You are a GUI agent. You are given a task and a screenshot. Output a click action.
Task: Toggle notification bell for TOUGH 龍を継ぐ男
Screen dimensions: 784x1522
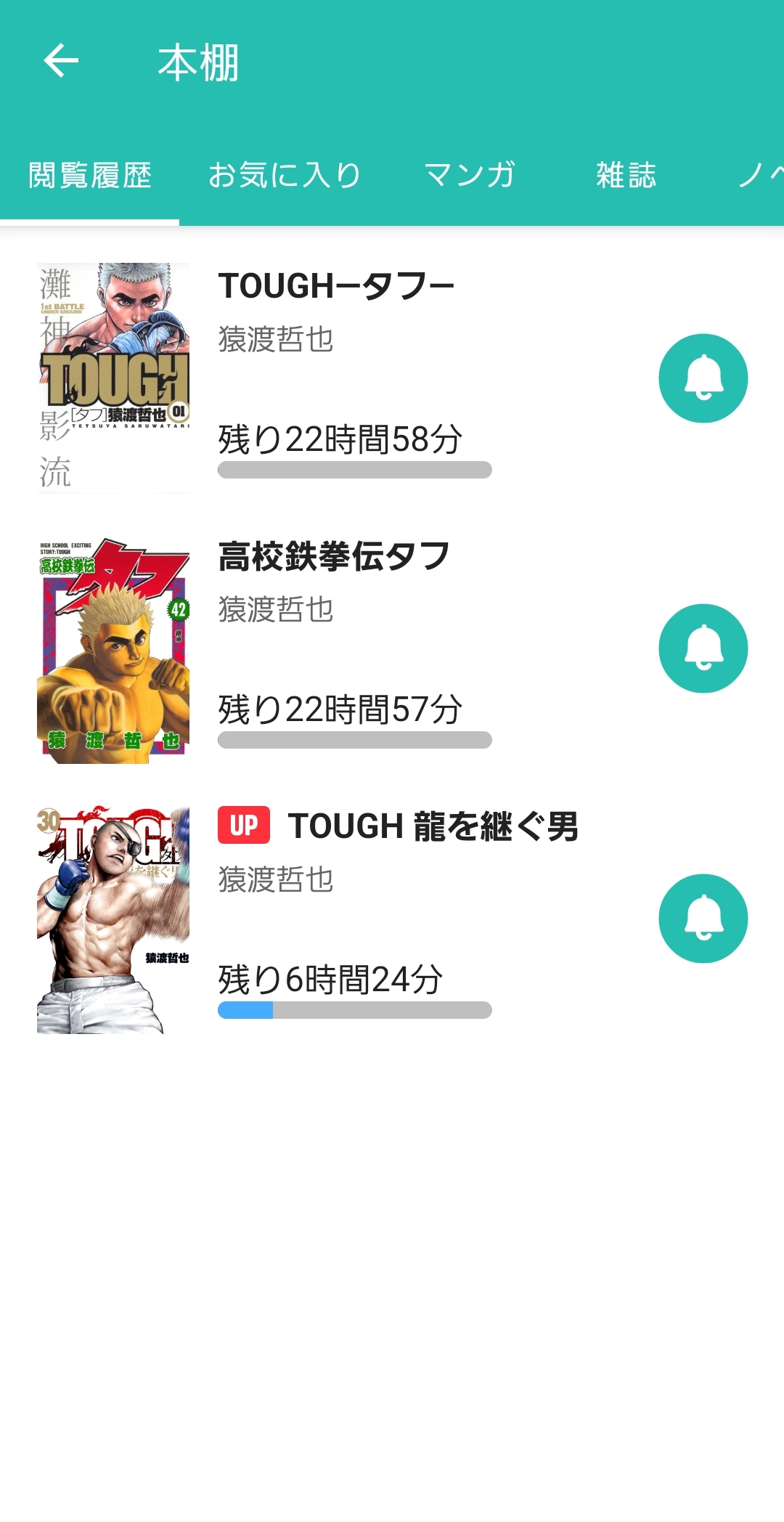(x=703, y=919)
